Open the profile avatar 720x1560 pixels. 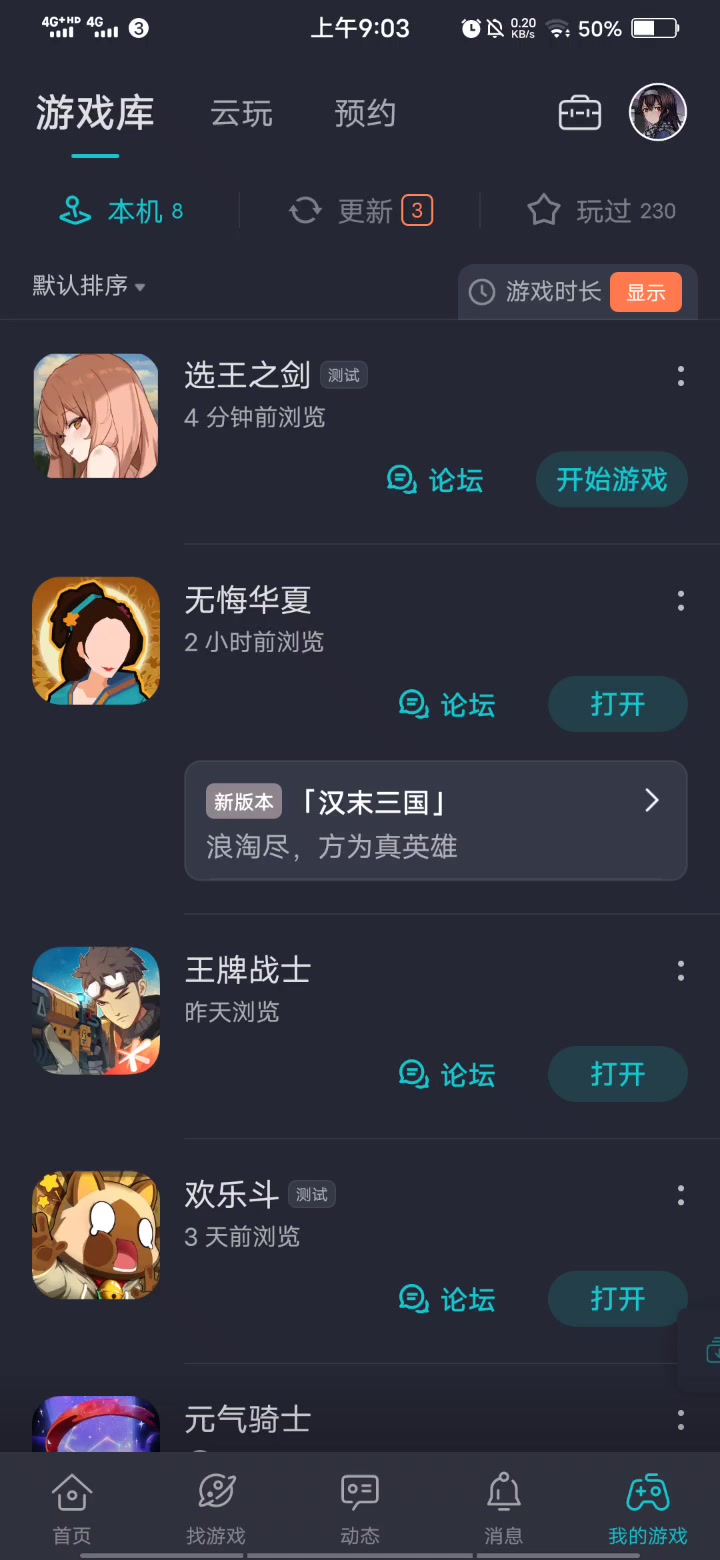click(x=657, y=112)
